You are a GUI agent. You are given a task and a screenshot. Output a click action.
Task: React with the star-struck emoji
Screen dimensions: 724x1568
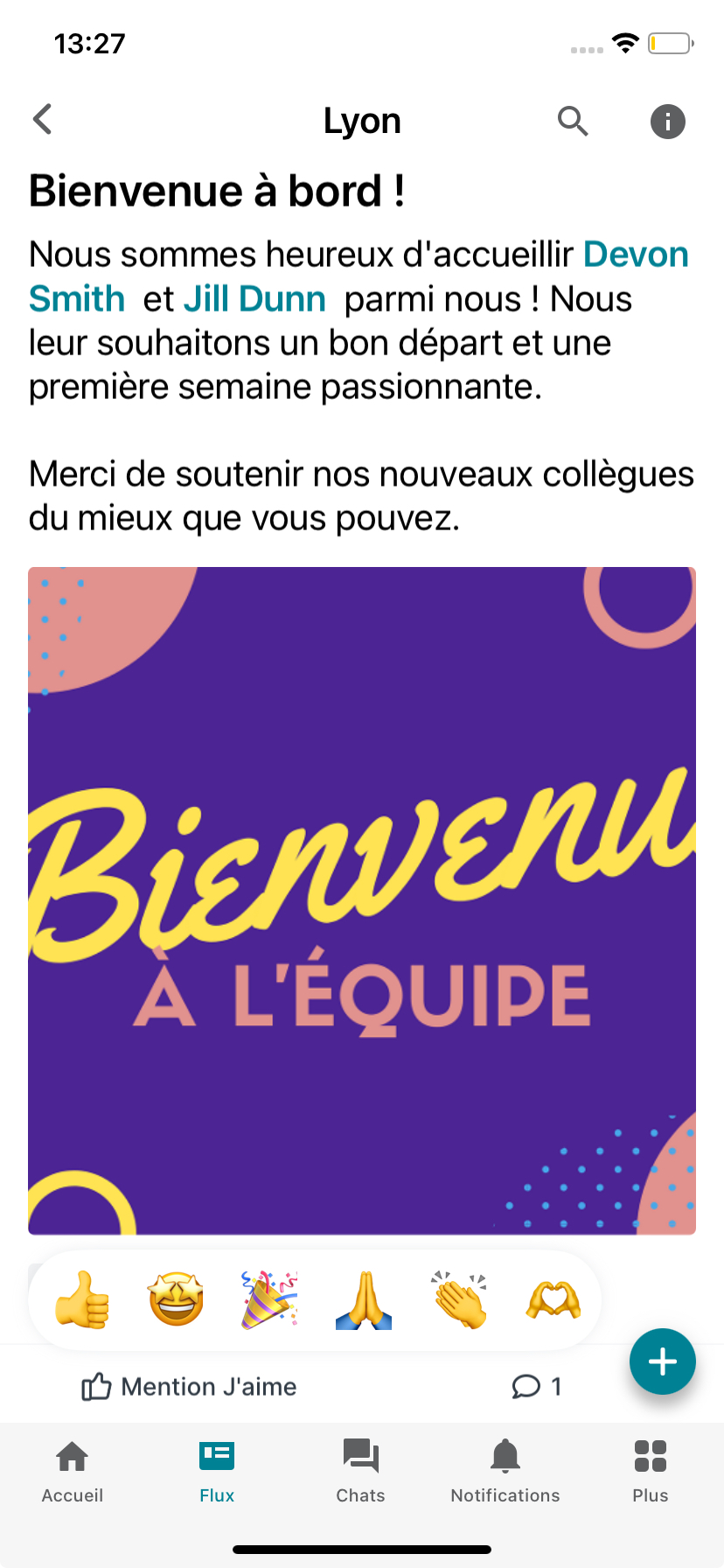pos(176,1300)
